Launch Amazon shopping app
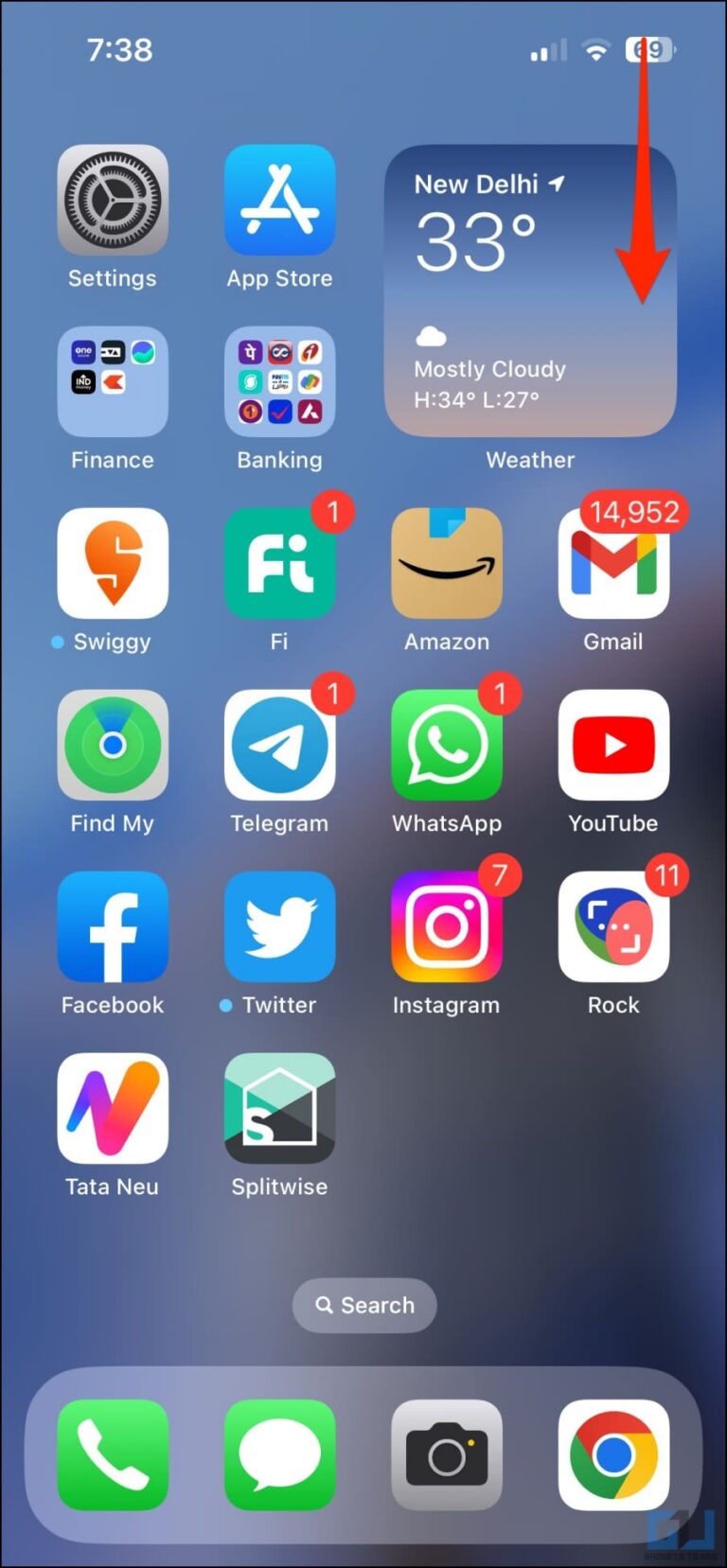 447,563
